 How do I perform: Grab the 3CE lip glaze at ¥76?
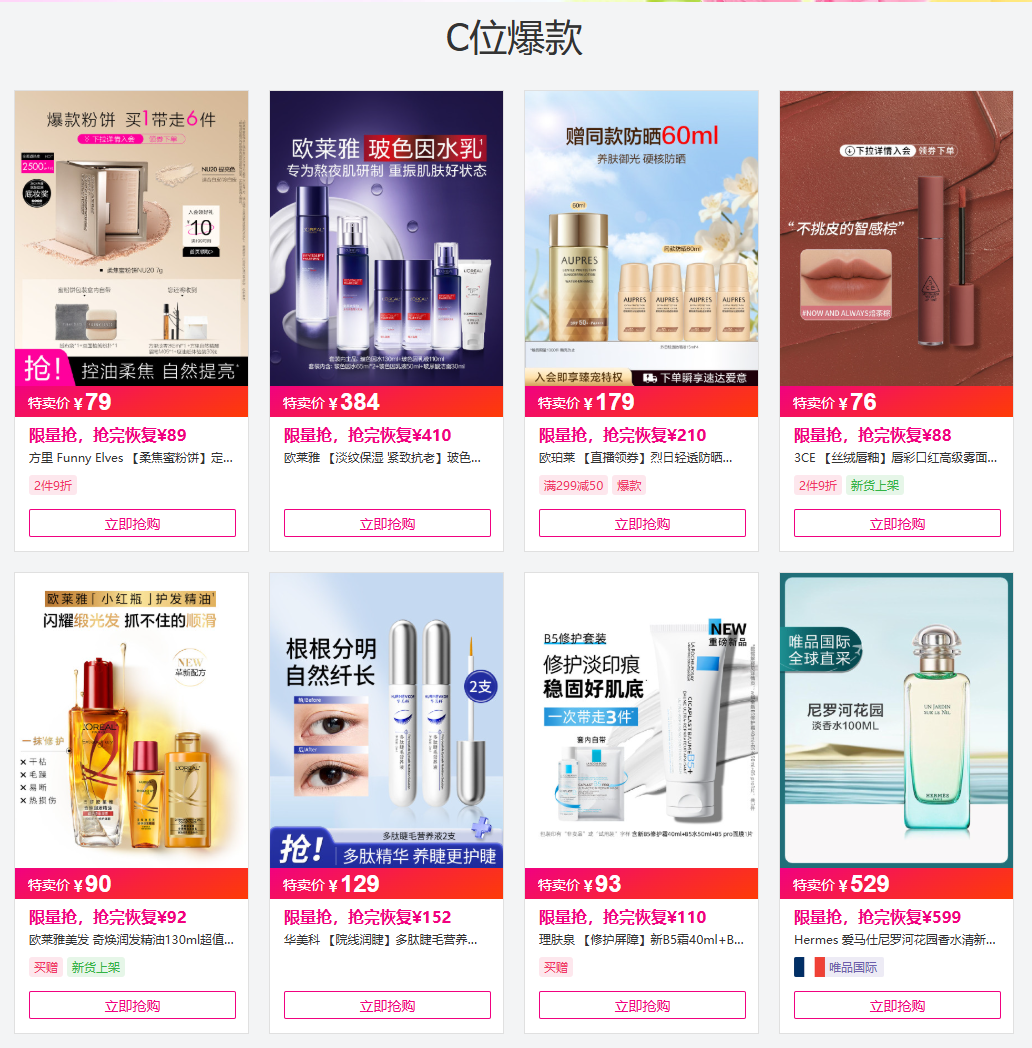pos(897,523)
